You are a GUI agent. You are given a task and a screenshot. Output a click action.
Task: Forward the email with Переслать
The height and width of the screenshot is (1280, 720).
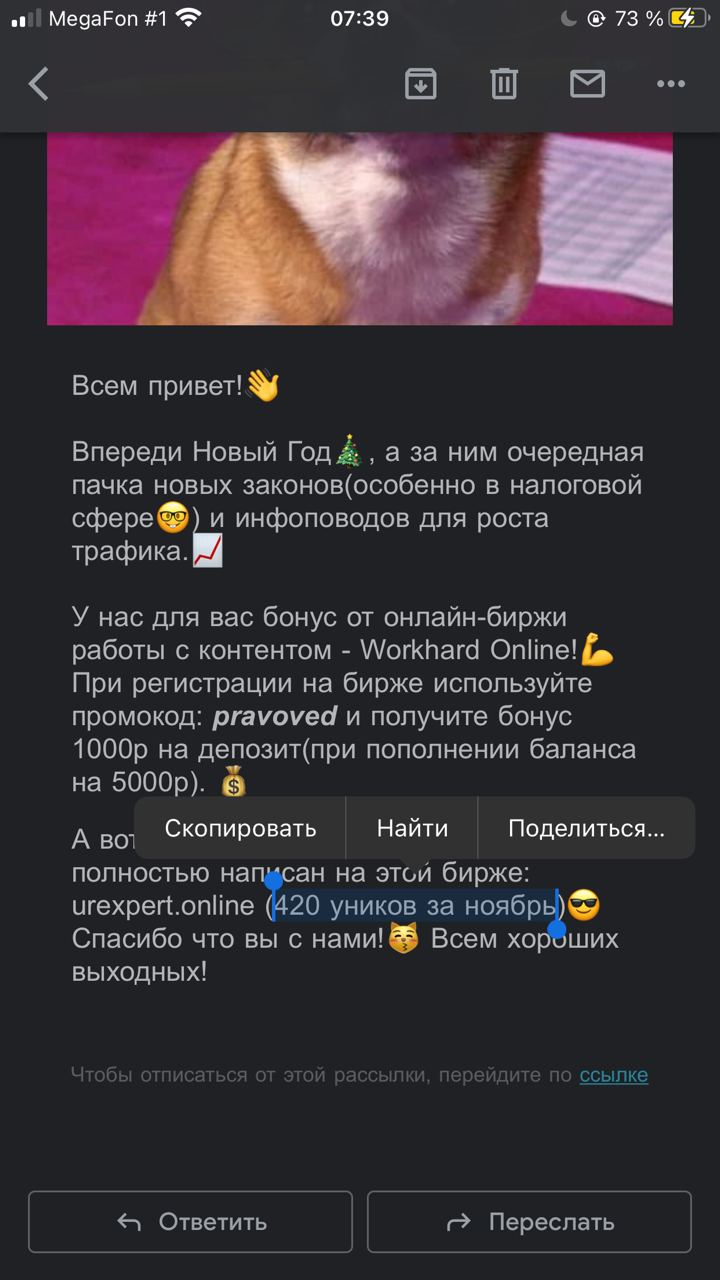tap(529, 1222)
